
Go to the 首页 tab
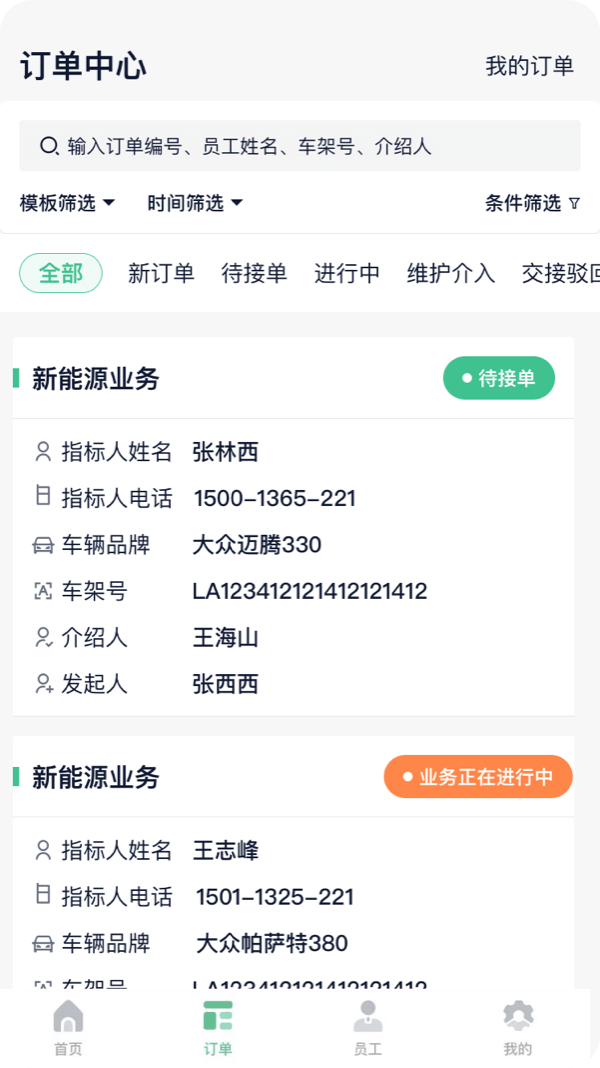68,1028
